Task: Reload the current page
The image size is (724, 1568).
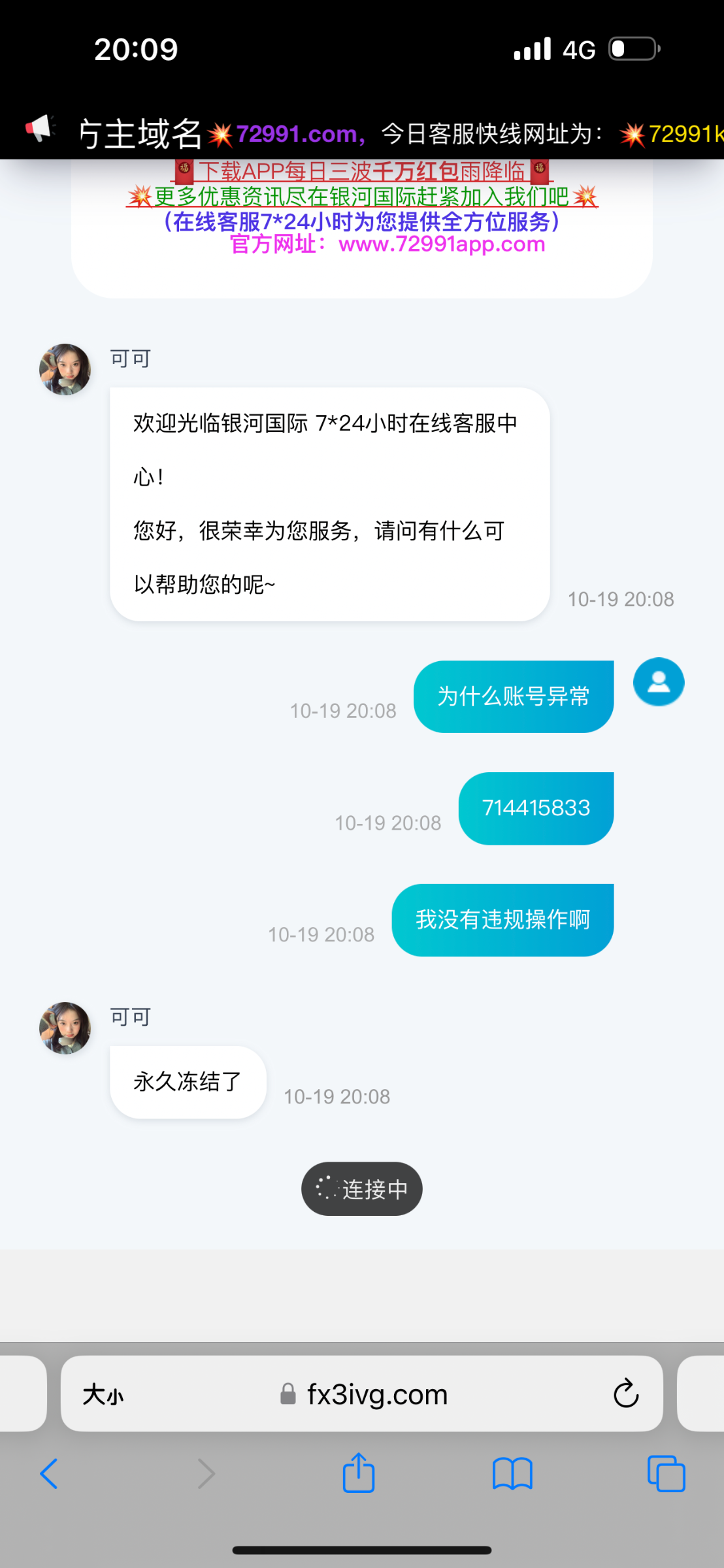Action: coord(625,1394)
